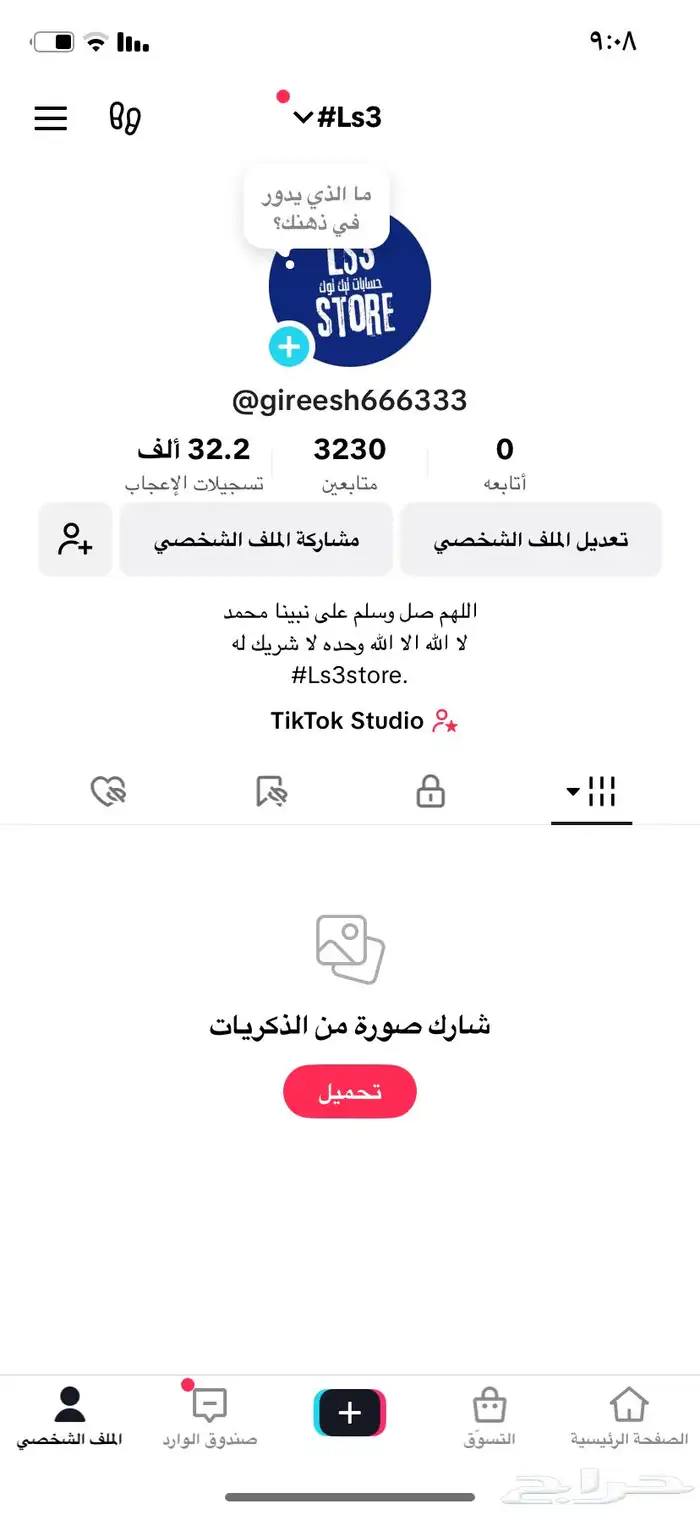
Task: View the 3230 متابعين followers list
Action: (350, 464)
